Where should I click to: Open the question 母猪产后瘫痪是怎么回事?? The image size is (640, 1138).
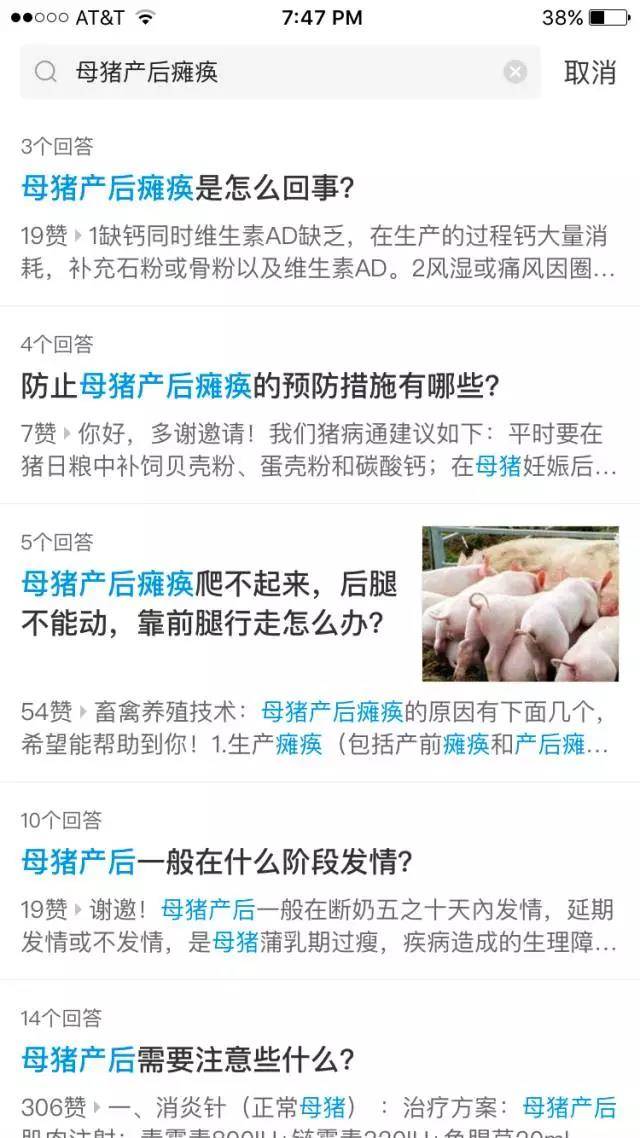tap(188, 187)
